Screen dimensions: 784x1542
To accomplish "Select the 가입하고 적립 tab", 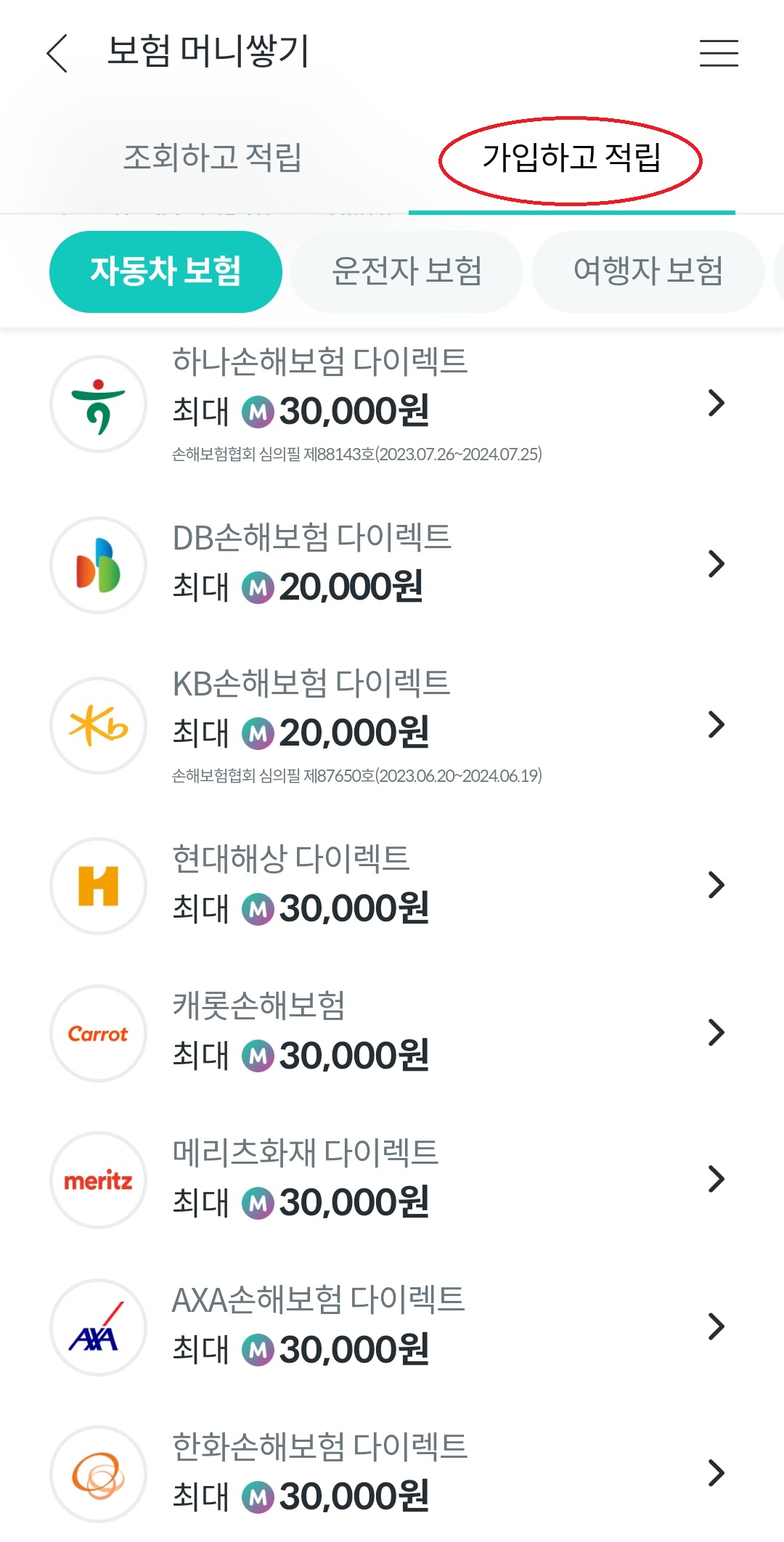I will (x=571, y=158).
